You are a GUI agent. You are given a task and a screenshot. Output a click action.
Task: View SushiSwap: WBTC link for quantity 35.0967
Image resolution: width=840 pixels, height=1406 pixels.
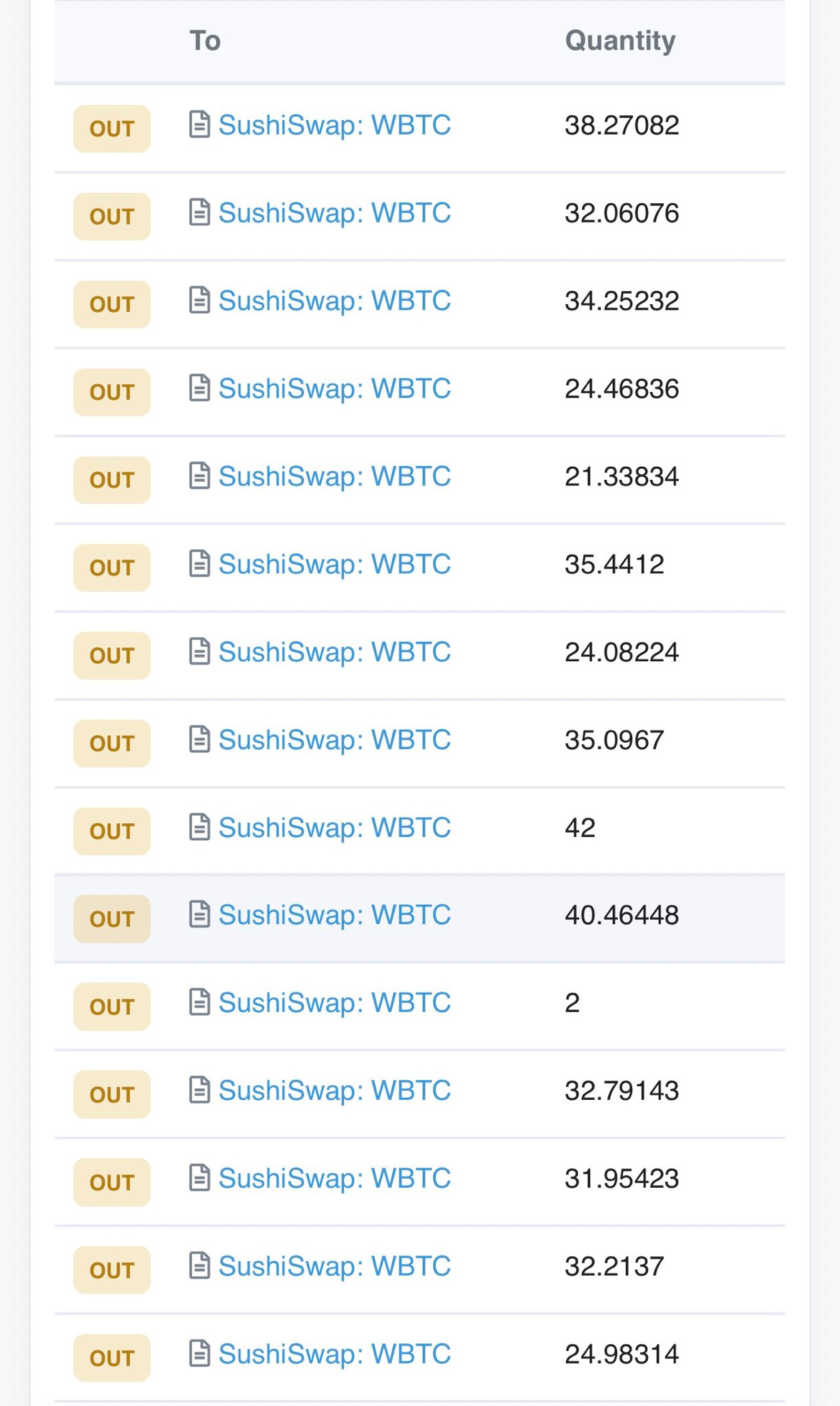335,741
